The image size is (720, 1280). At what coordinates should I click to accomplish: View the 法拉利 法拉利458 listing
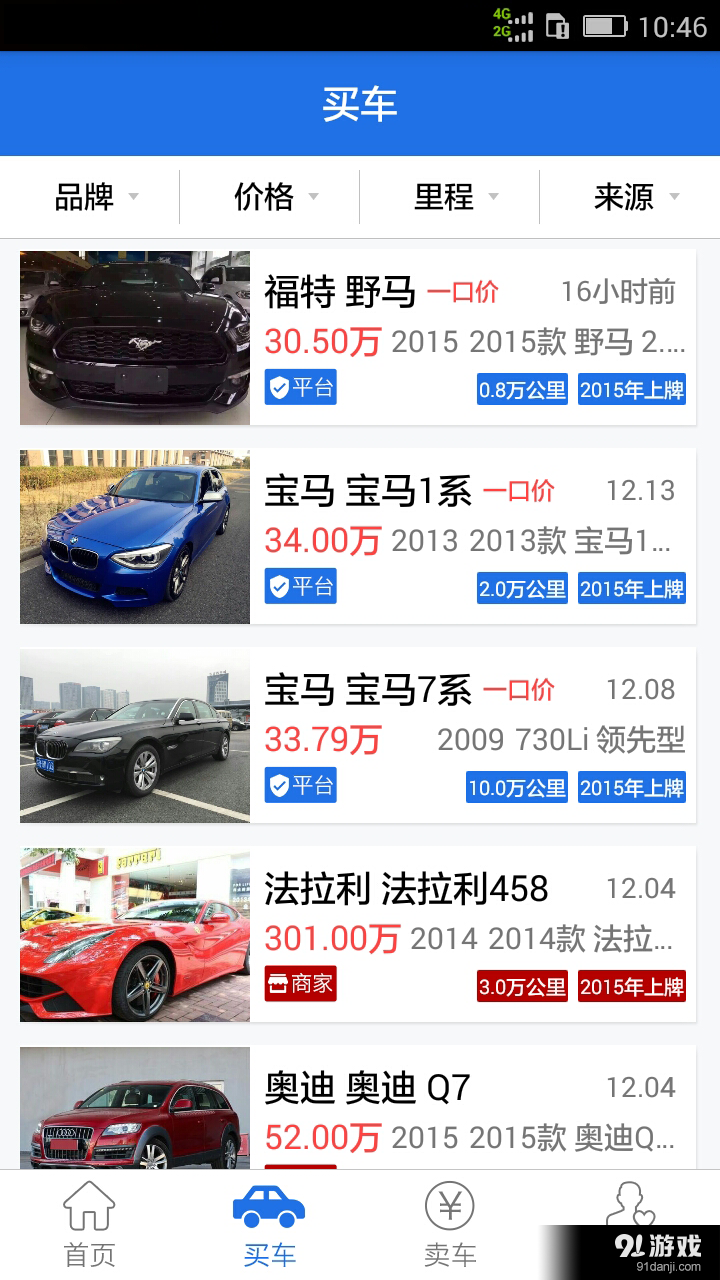point(358,935)
